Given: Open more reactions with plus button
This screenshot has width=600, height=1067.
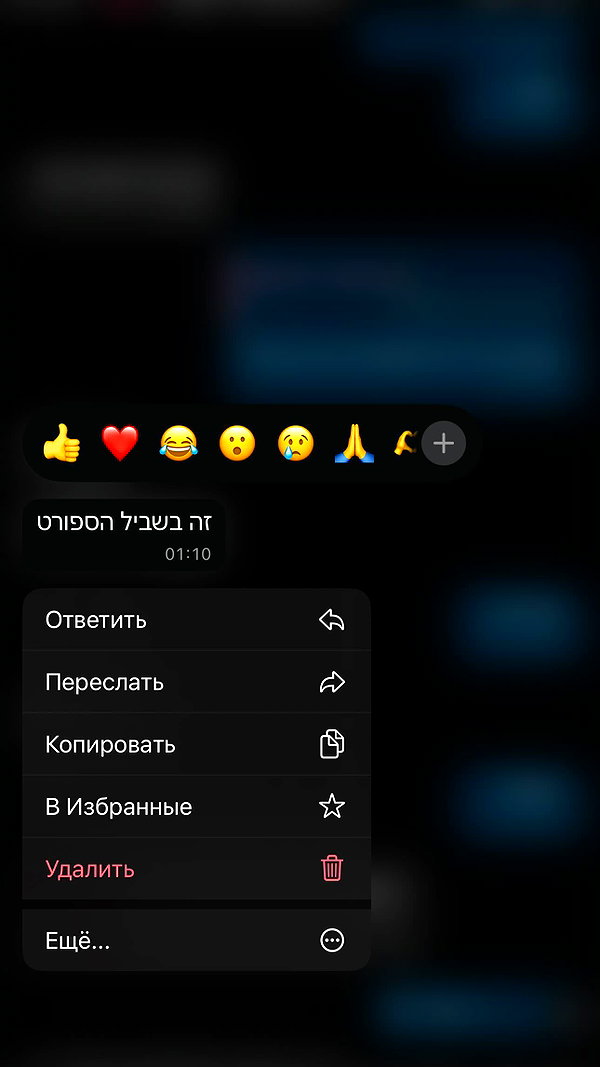Looking at the screenshot, I should pos(444,444).
